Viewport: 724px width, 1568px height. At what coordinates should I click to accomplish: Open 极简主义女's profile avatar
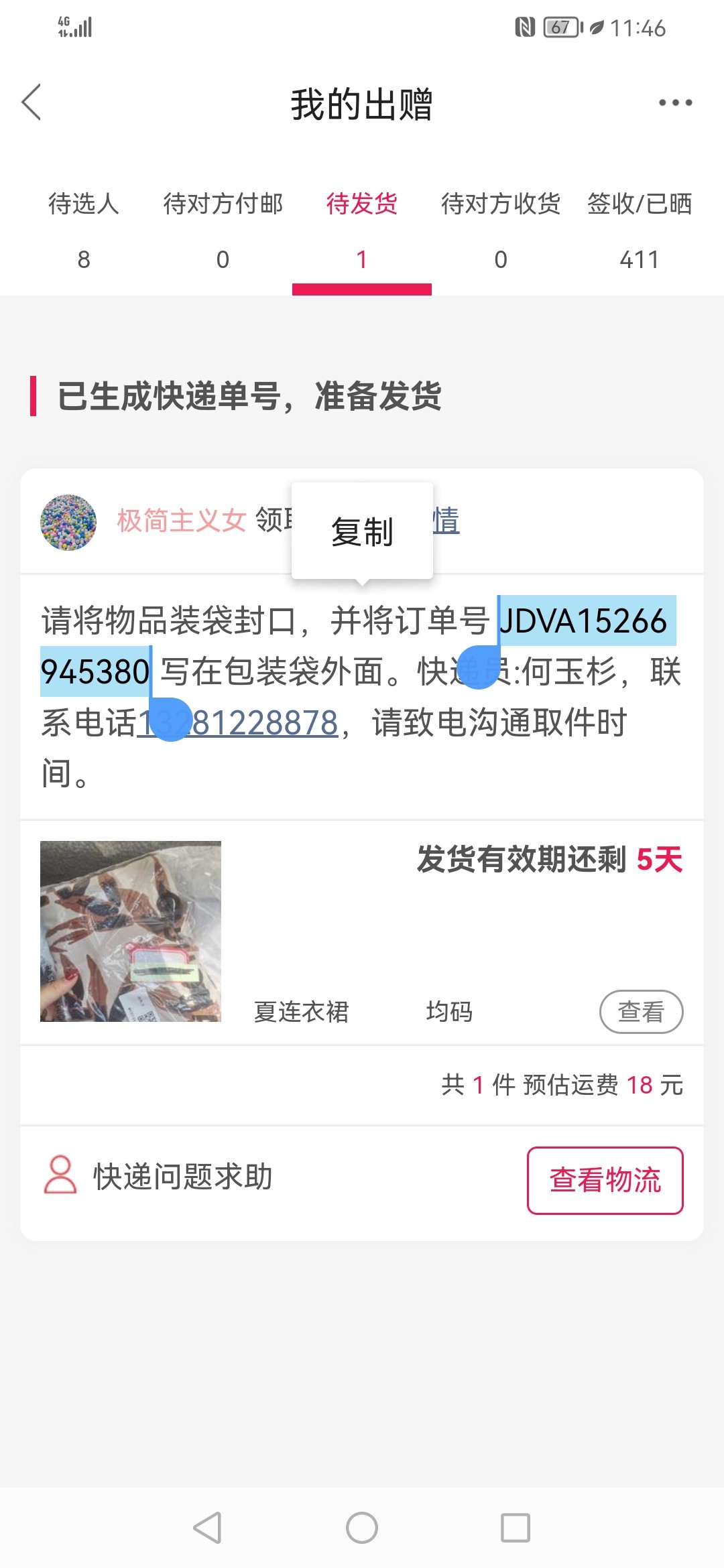tap(68, 523)
